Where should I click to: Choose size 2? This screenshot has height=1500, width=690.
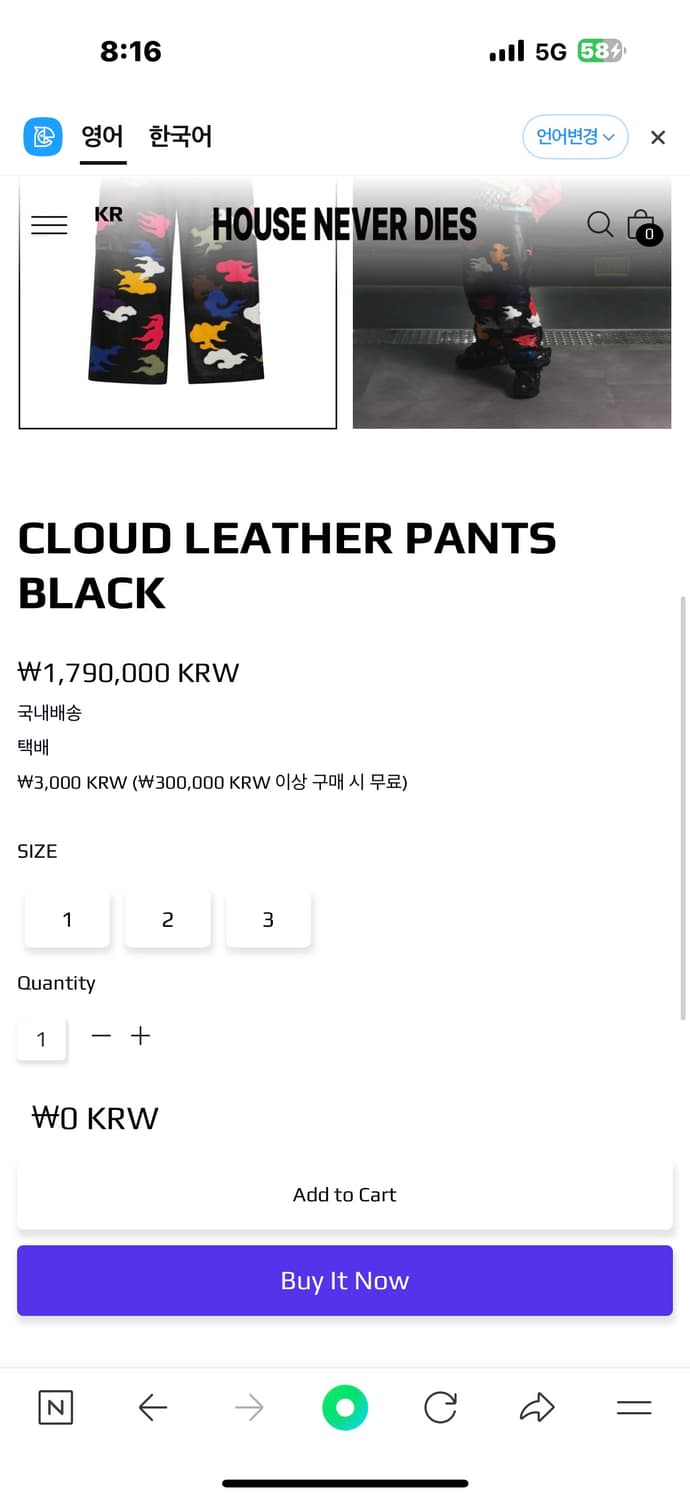pos(167,919)
